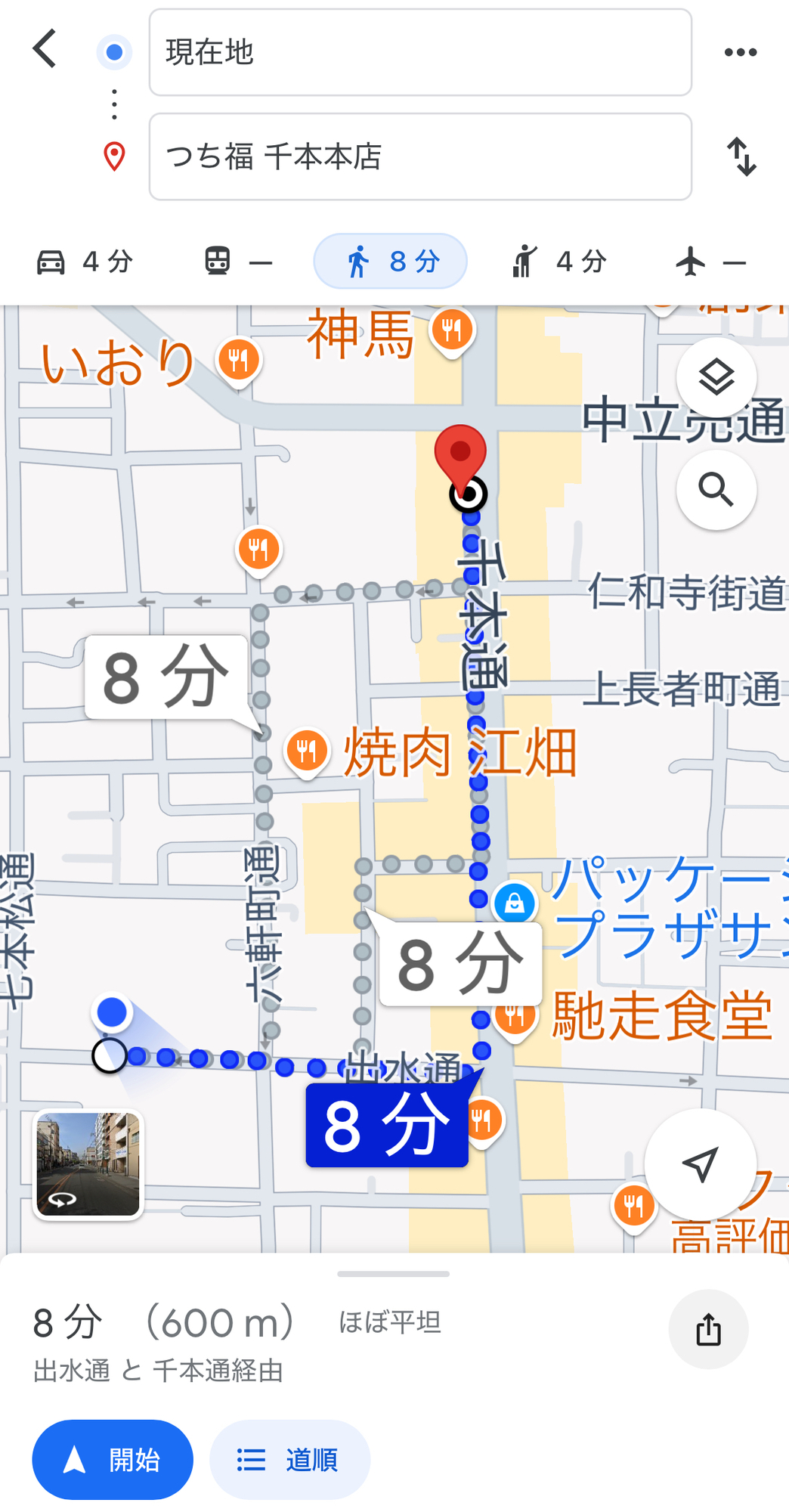Share the directions
The width and height of the screenshot is (789, 1512).
708,1329
